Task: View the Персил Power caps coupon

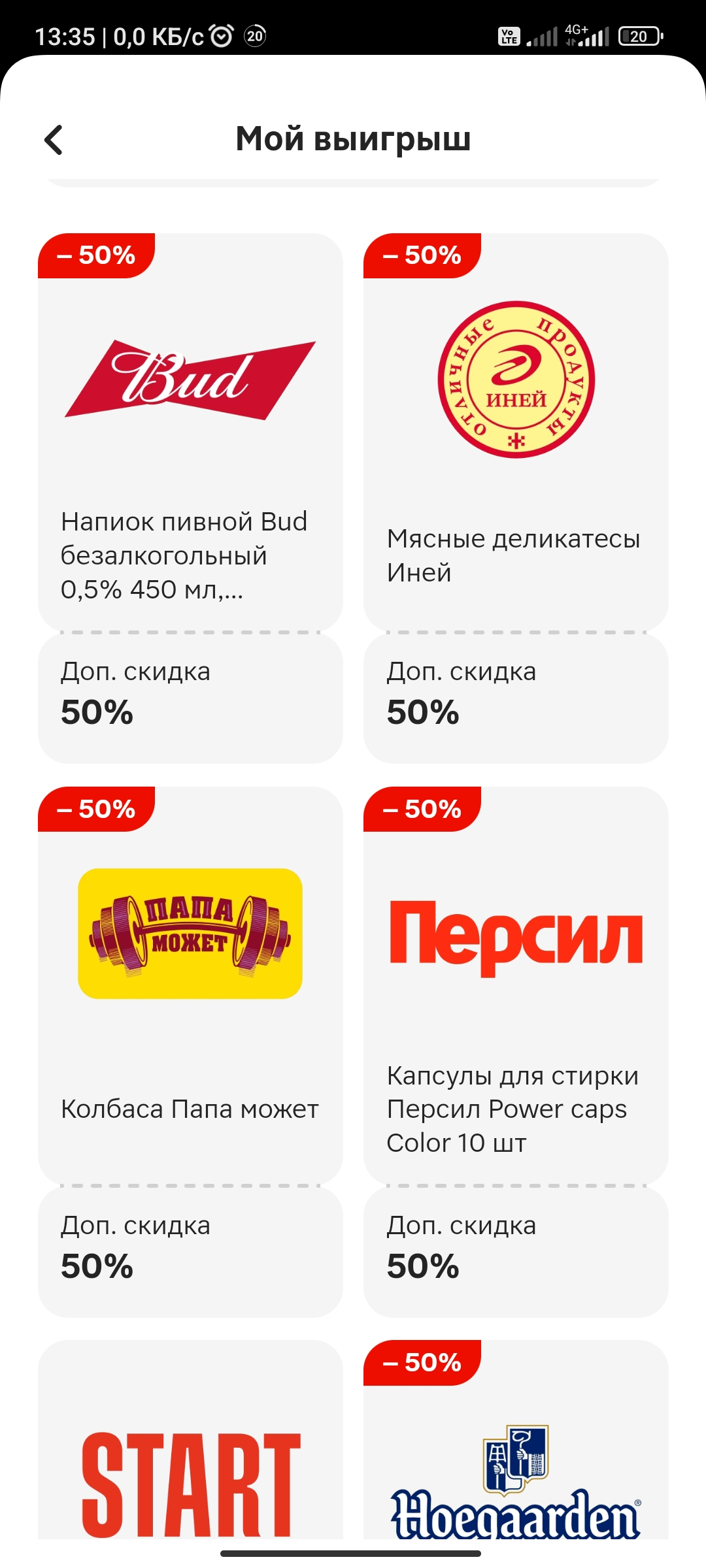Action: tap(516, 1052)
